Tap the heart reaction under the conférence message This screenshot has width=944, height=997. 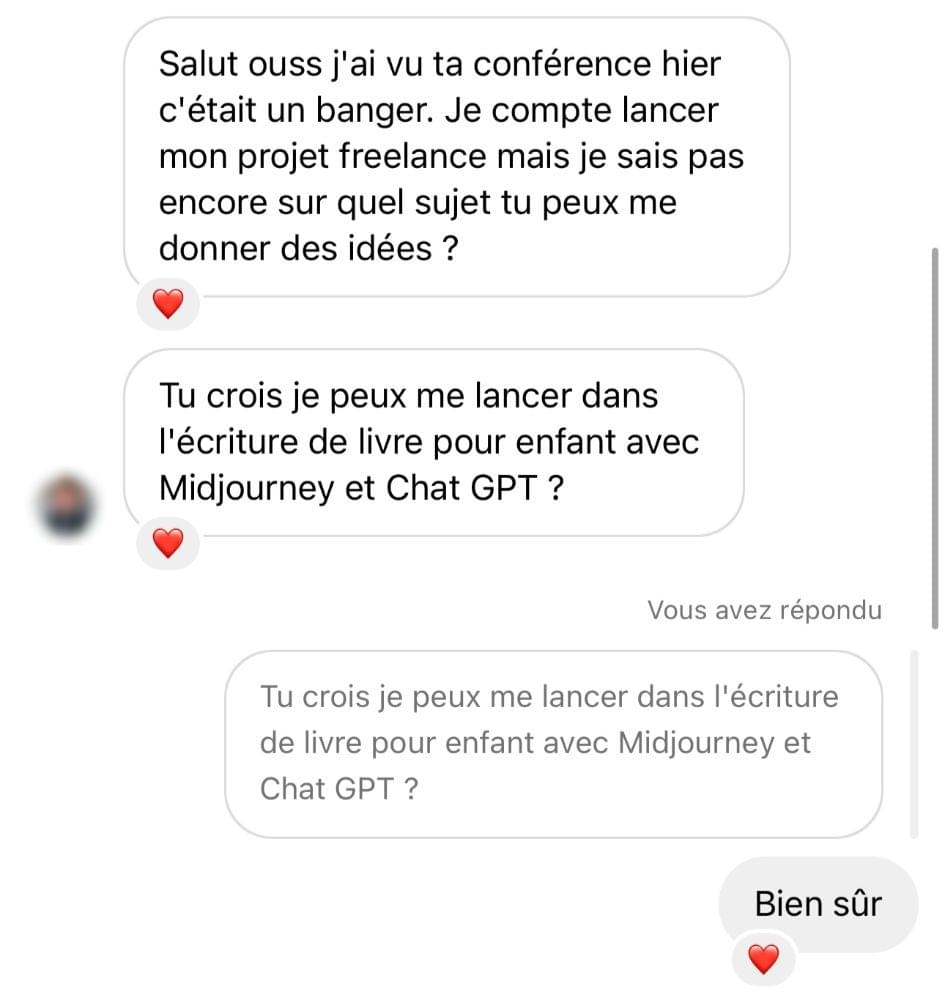[168, 303]
